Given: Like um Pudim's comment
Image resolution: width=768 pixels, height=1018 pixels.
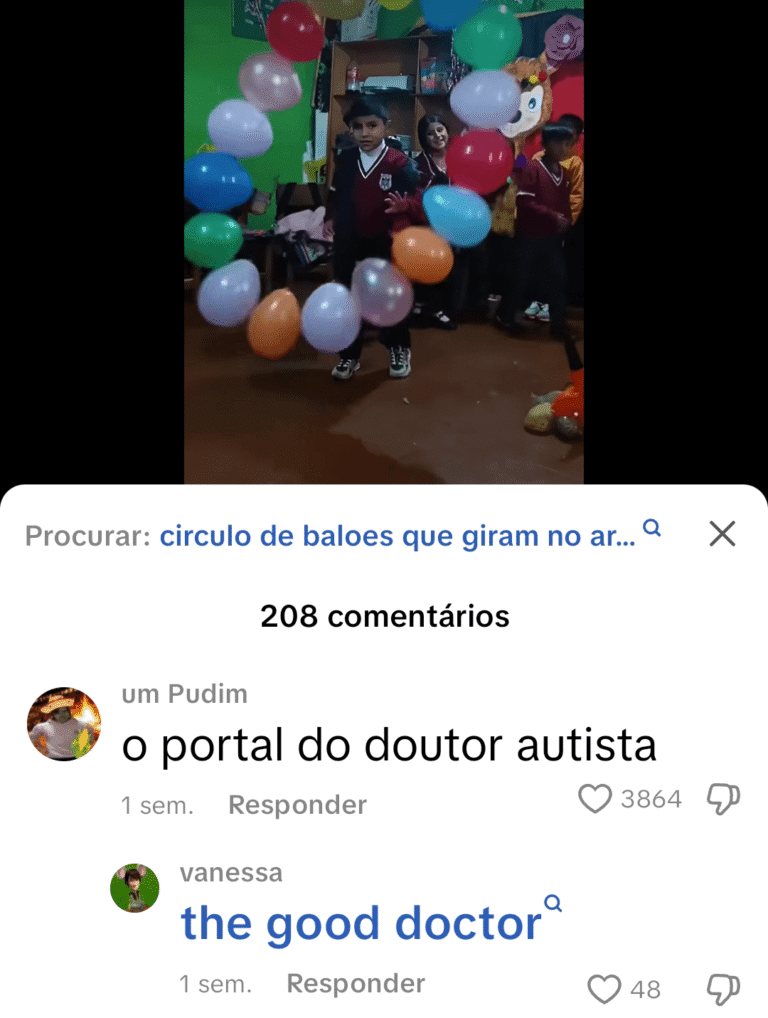Looking at the screenshot, I should click(x=595, y=799).
